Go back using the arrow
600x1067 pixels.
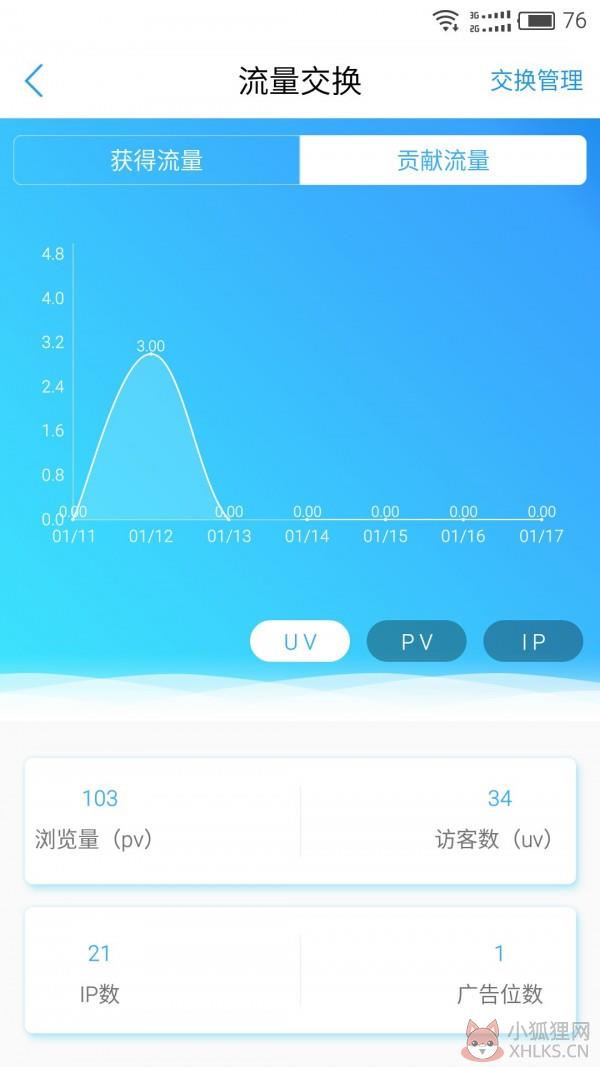[x=34, y=81]
